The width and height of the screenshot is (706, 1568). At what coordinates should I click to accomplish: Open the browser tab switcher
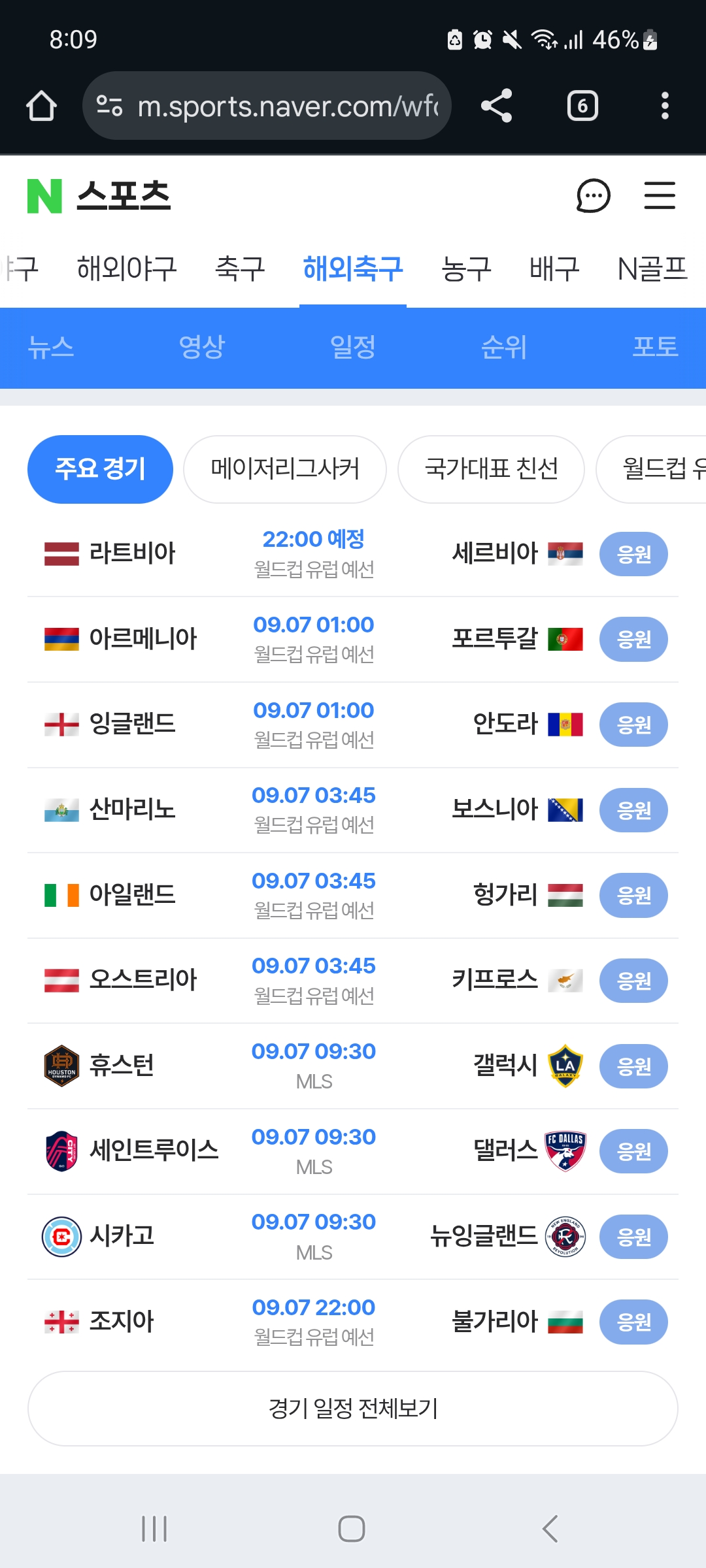[582, 106]
